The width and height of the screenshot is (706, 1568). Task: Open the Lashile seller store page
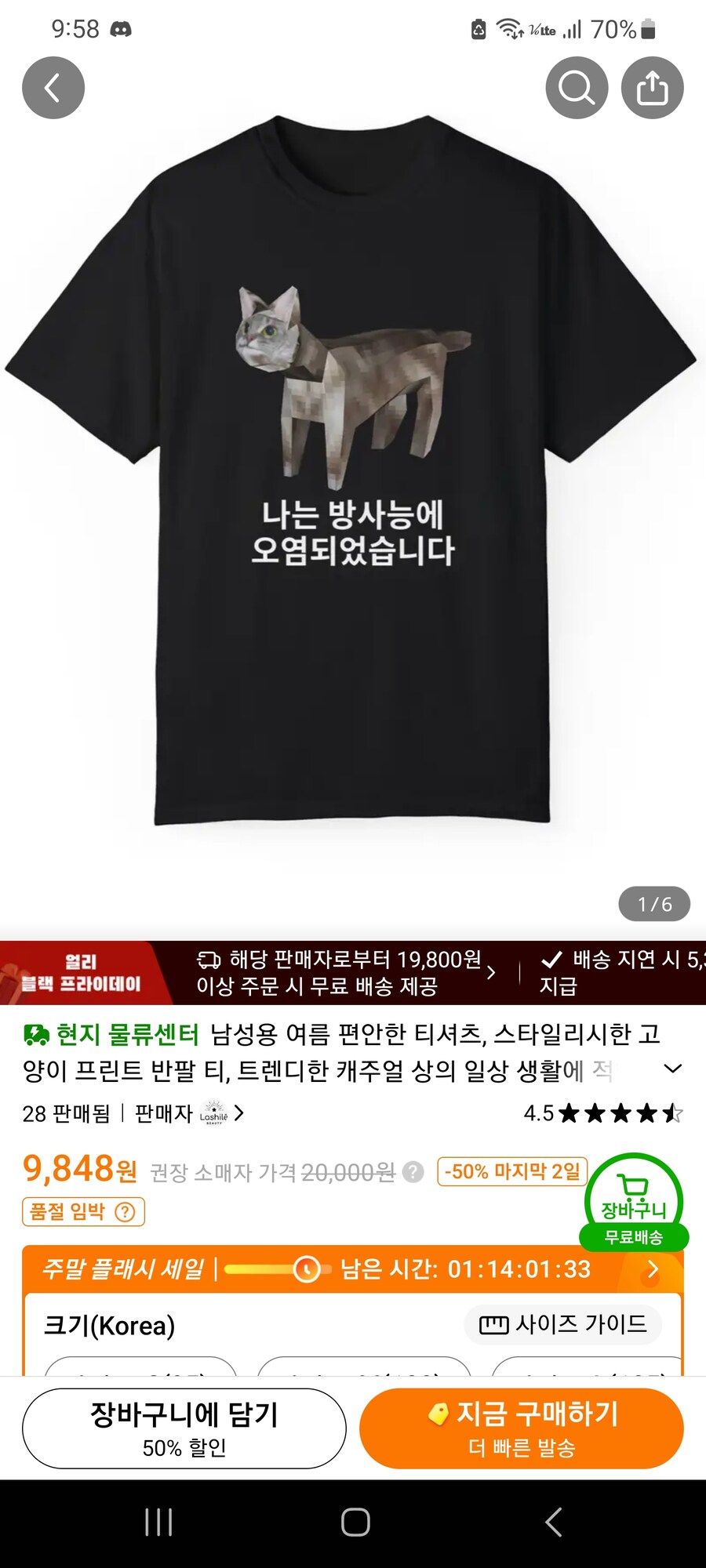tap(220, 1113)
